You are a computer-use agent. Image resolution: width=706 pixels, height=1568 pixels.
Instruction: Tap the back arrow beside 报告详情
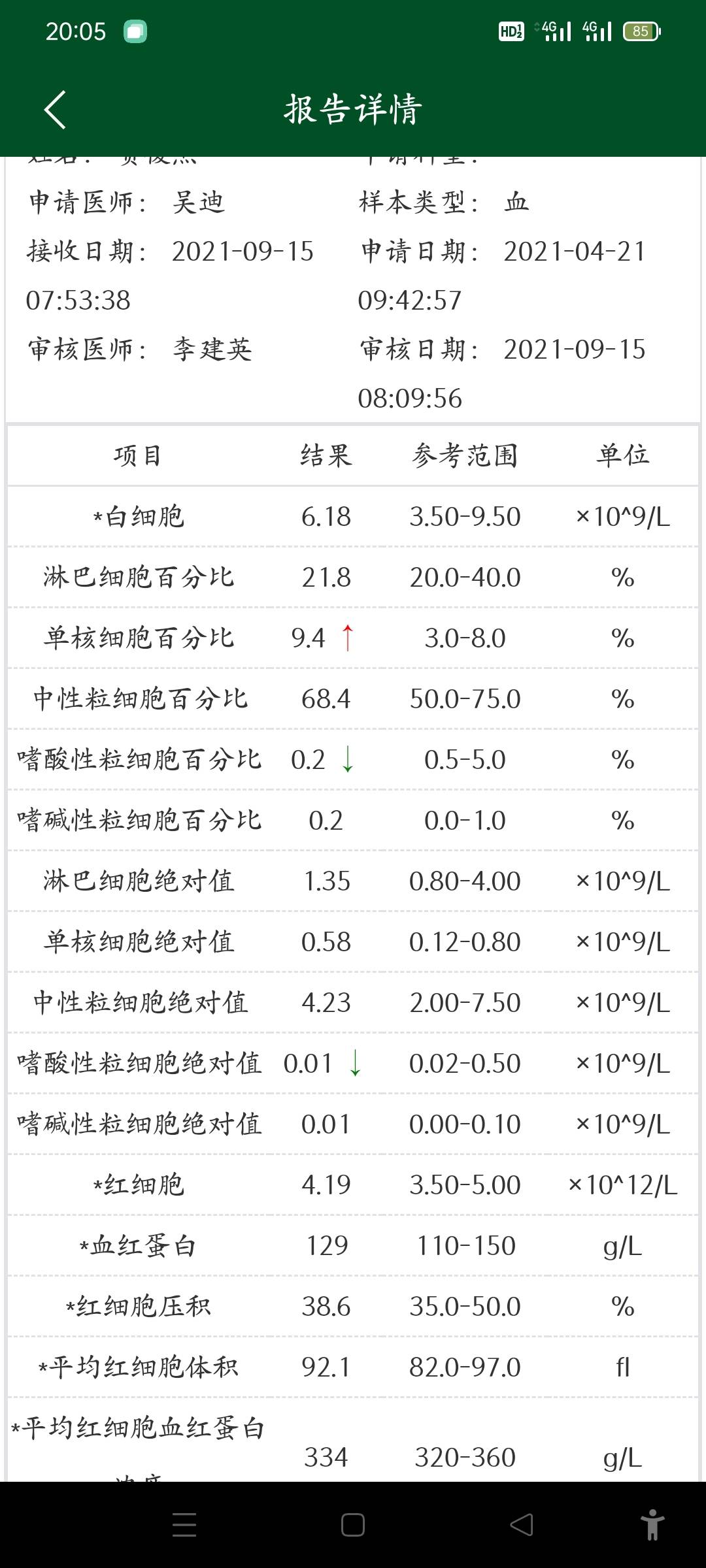[x=55, y=108]
